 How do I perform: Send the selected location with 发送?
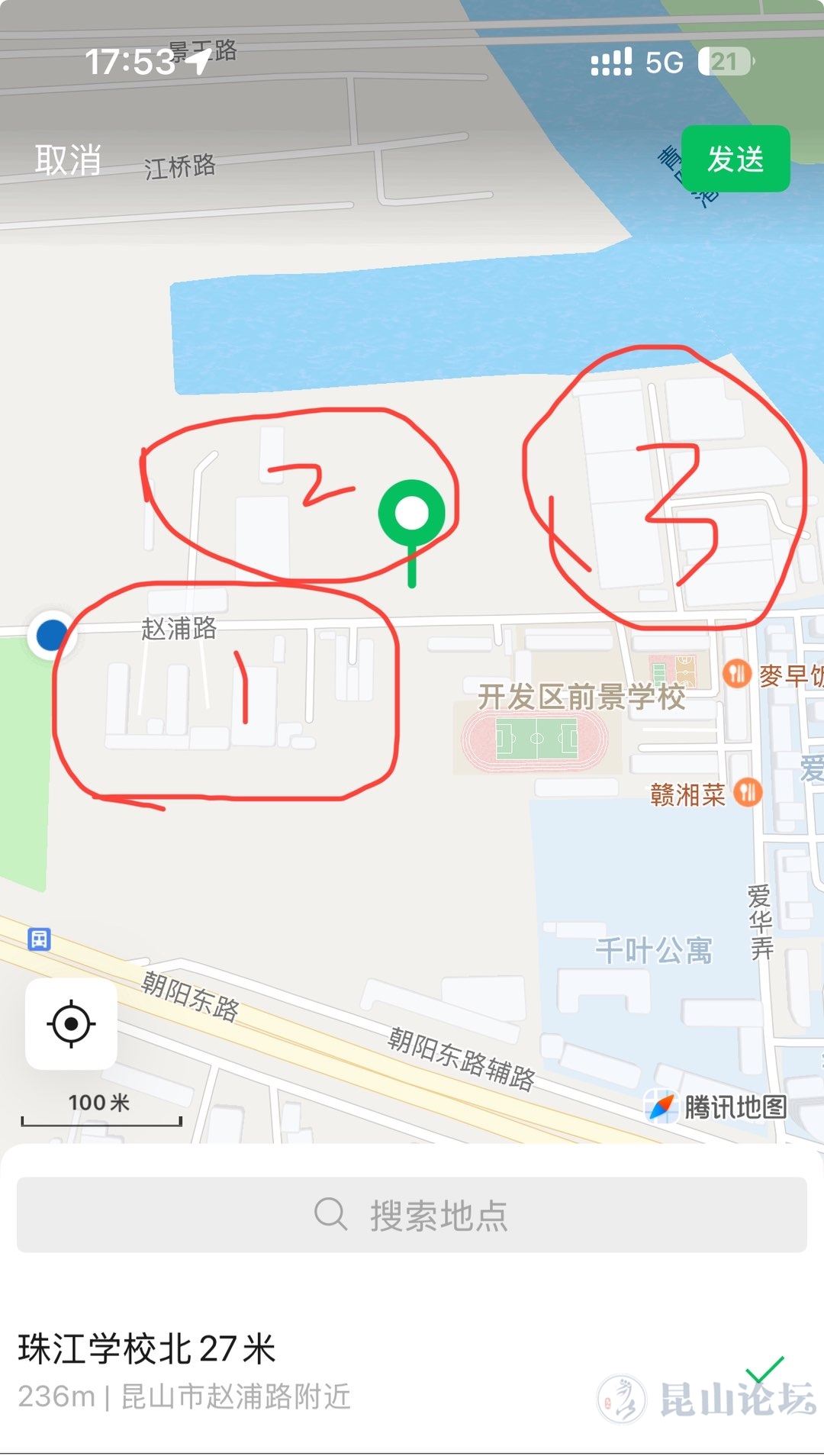point(735,159)
